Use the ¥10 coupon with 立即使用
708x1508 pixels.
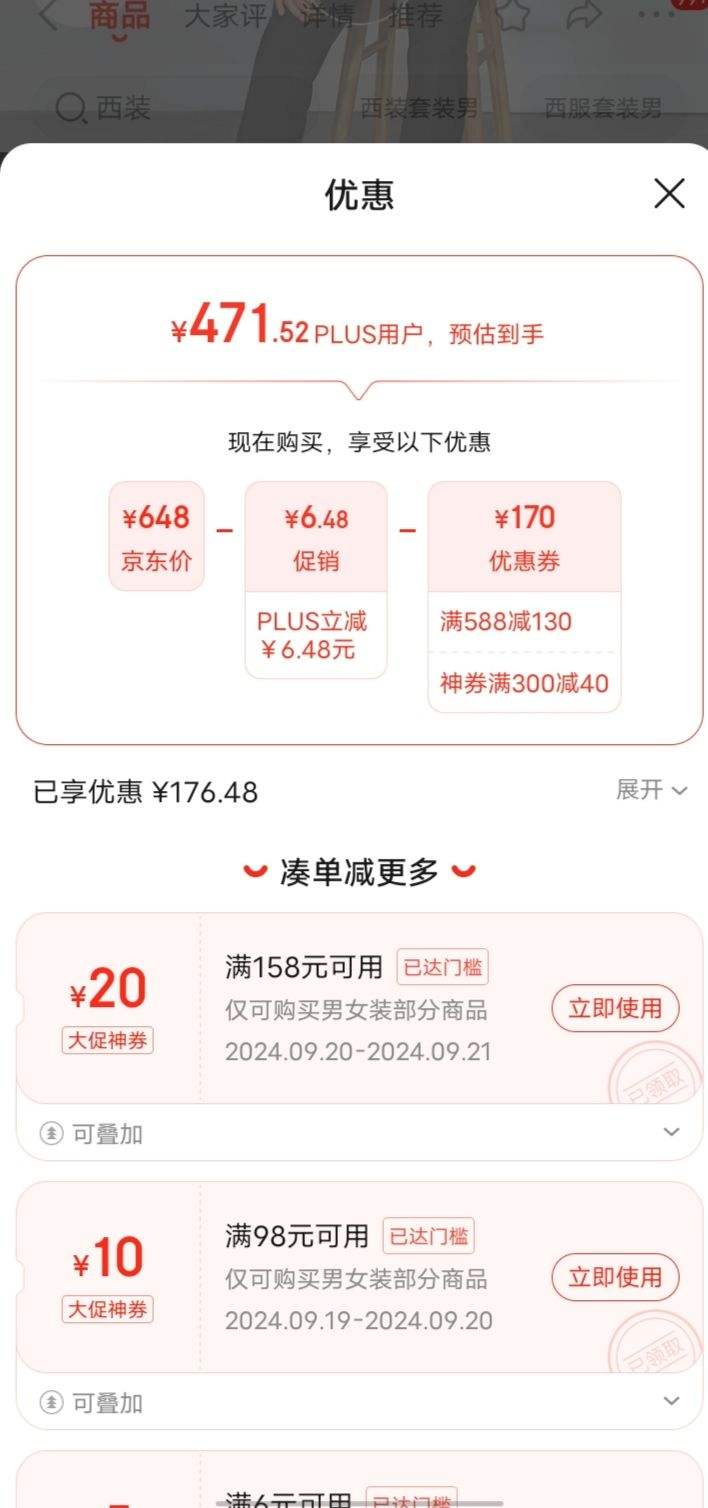tap(615, 1277)
